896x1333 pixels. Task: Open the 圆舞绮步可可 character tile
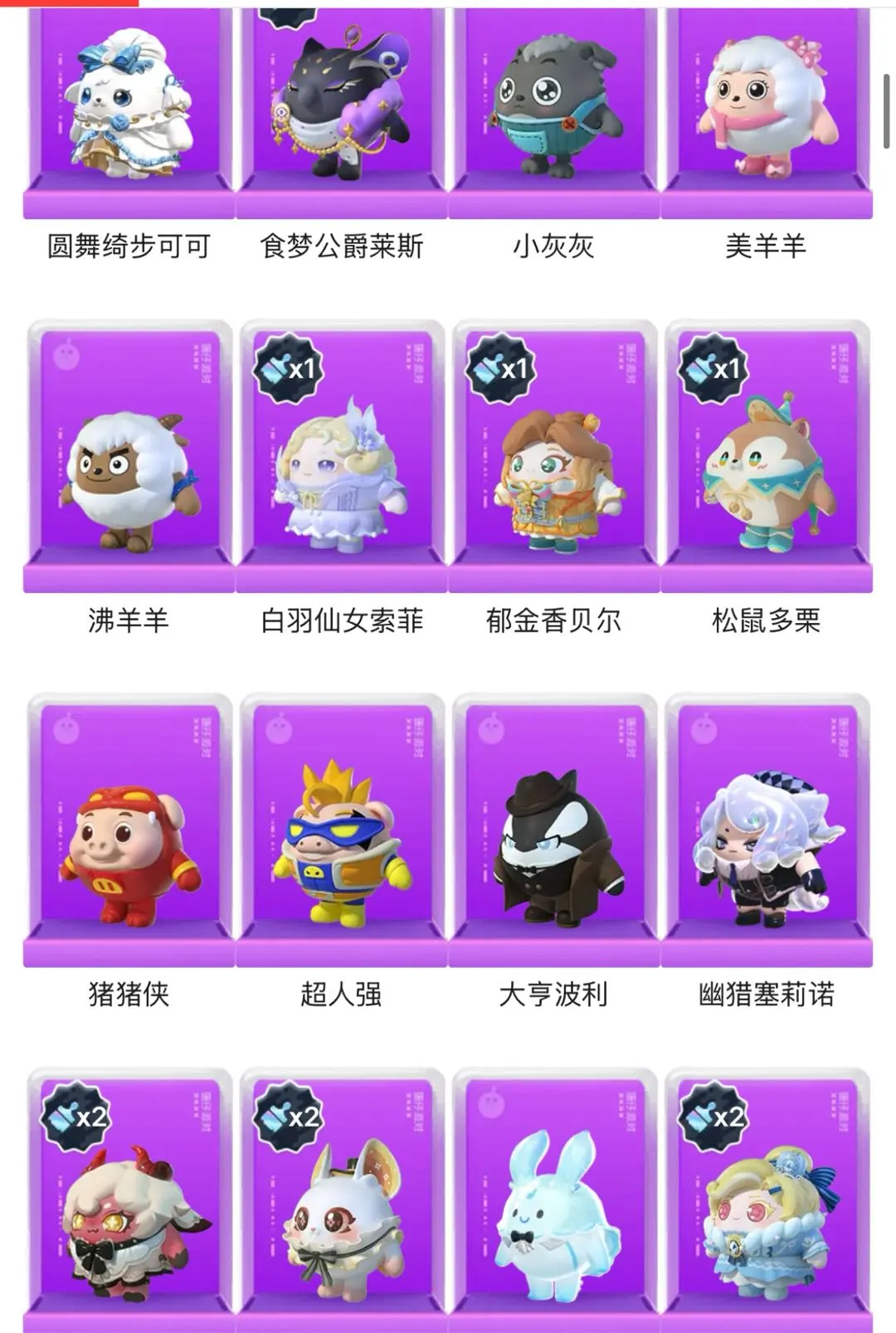[x=129, y=108]
